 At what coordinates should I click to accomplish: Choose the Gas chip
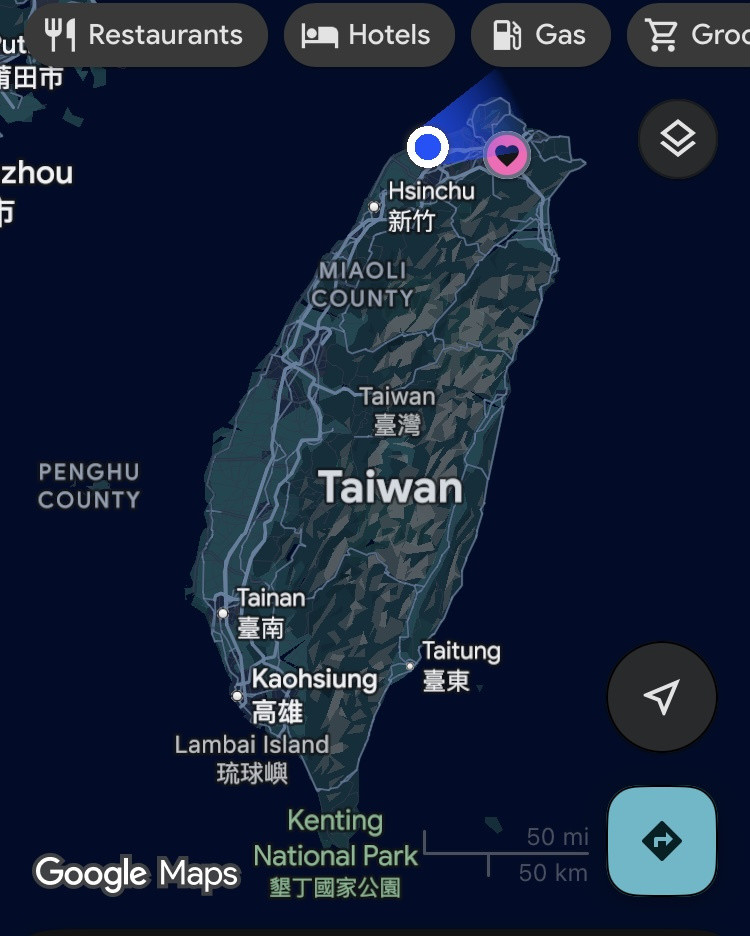pyautogui.click(x=540, y=35)
